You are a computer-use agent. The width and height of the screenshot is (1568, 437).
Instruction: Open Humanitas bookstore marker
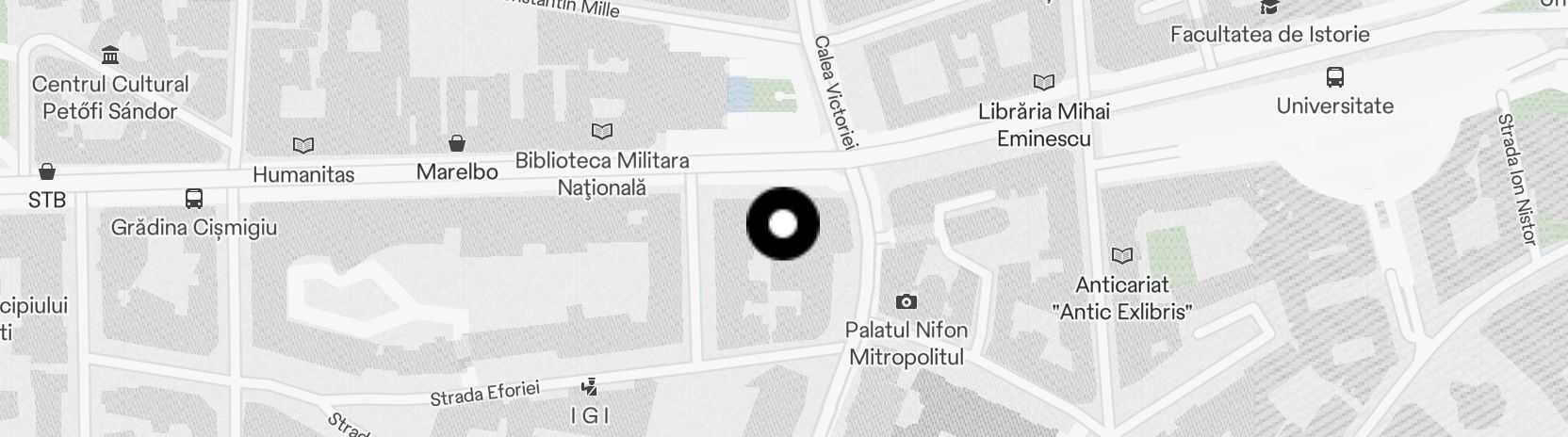303,146
